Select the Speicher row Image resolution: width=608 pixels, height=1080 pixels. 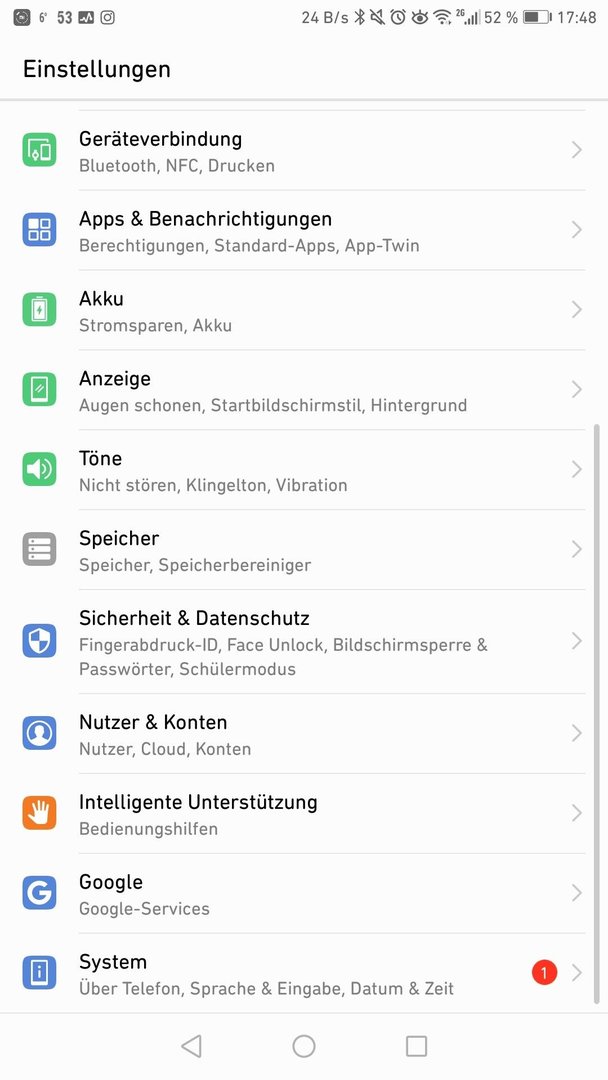click(x=304, y=550)
